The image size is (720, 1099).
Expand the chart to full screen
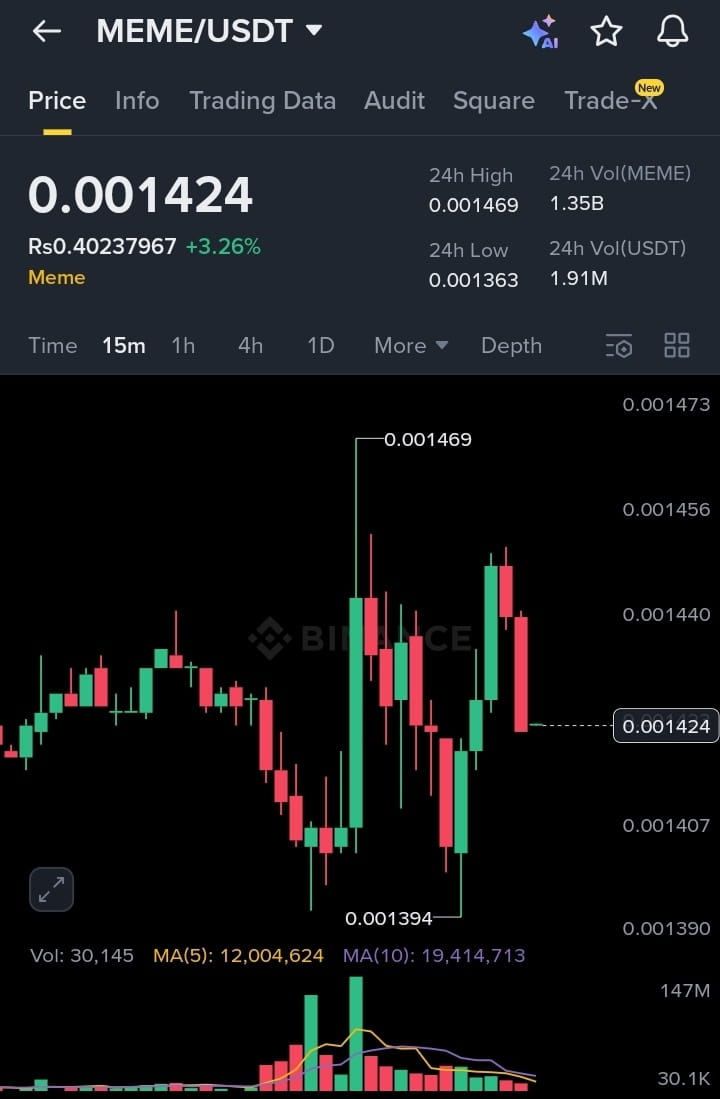[51, 889]
